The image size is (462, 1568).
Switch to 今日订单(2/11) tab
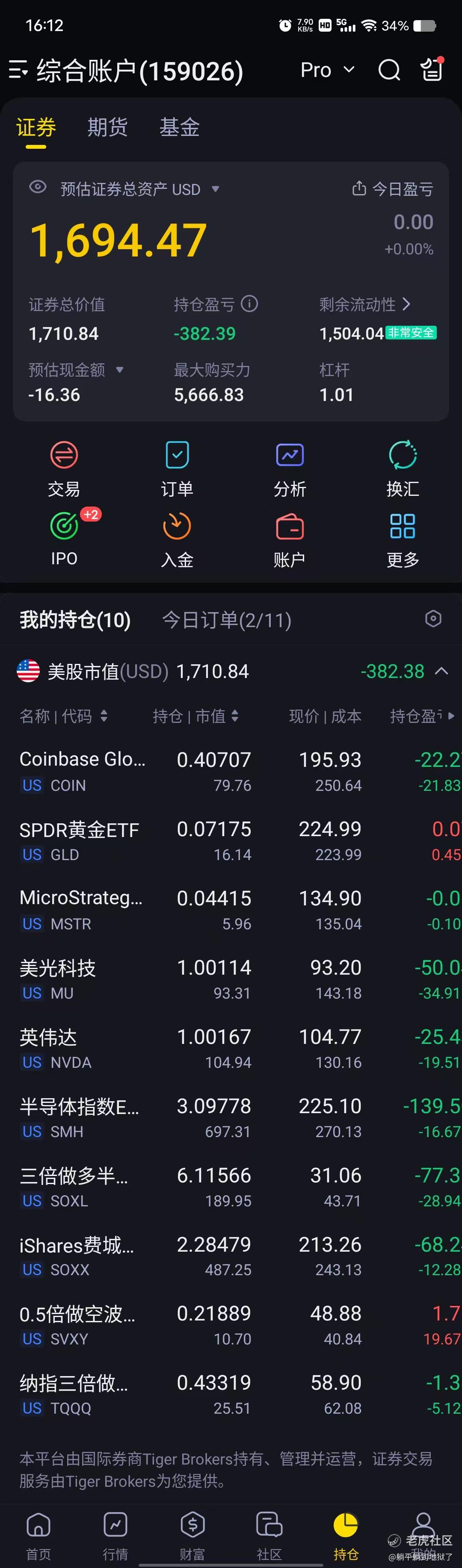[x=227, y=620]
